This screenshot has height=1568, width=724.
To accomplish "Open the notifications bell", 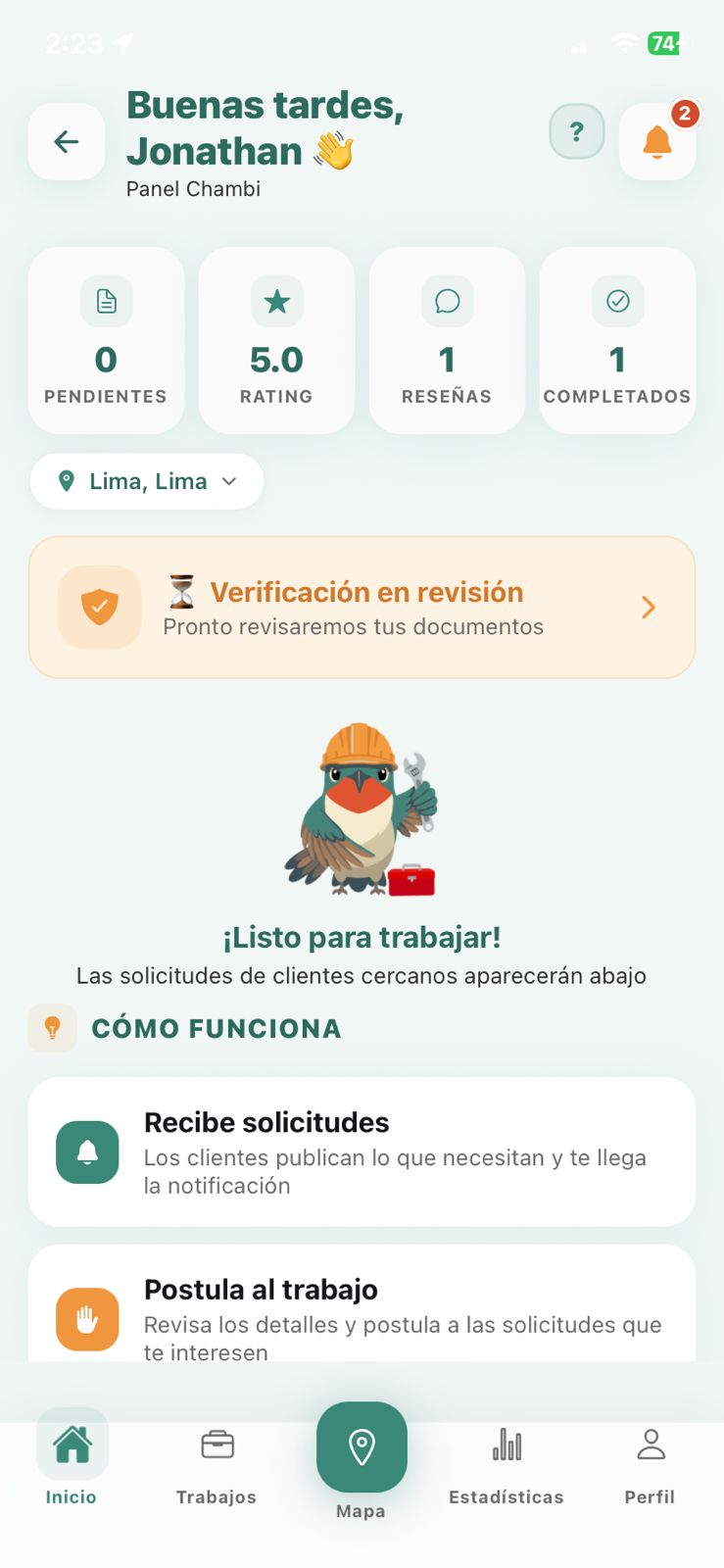I will click(657, 142).
